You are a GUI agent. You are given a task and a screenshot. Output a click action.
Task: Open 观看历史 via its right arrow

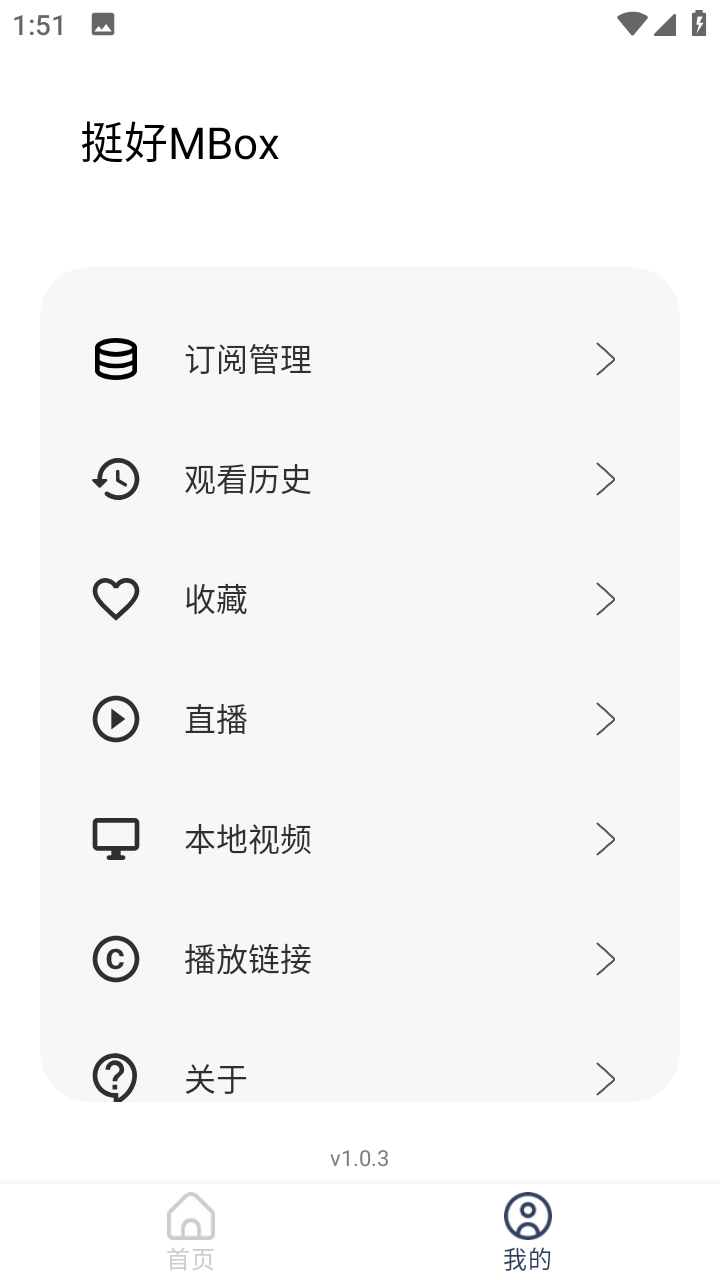606,479
